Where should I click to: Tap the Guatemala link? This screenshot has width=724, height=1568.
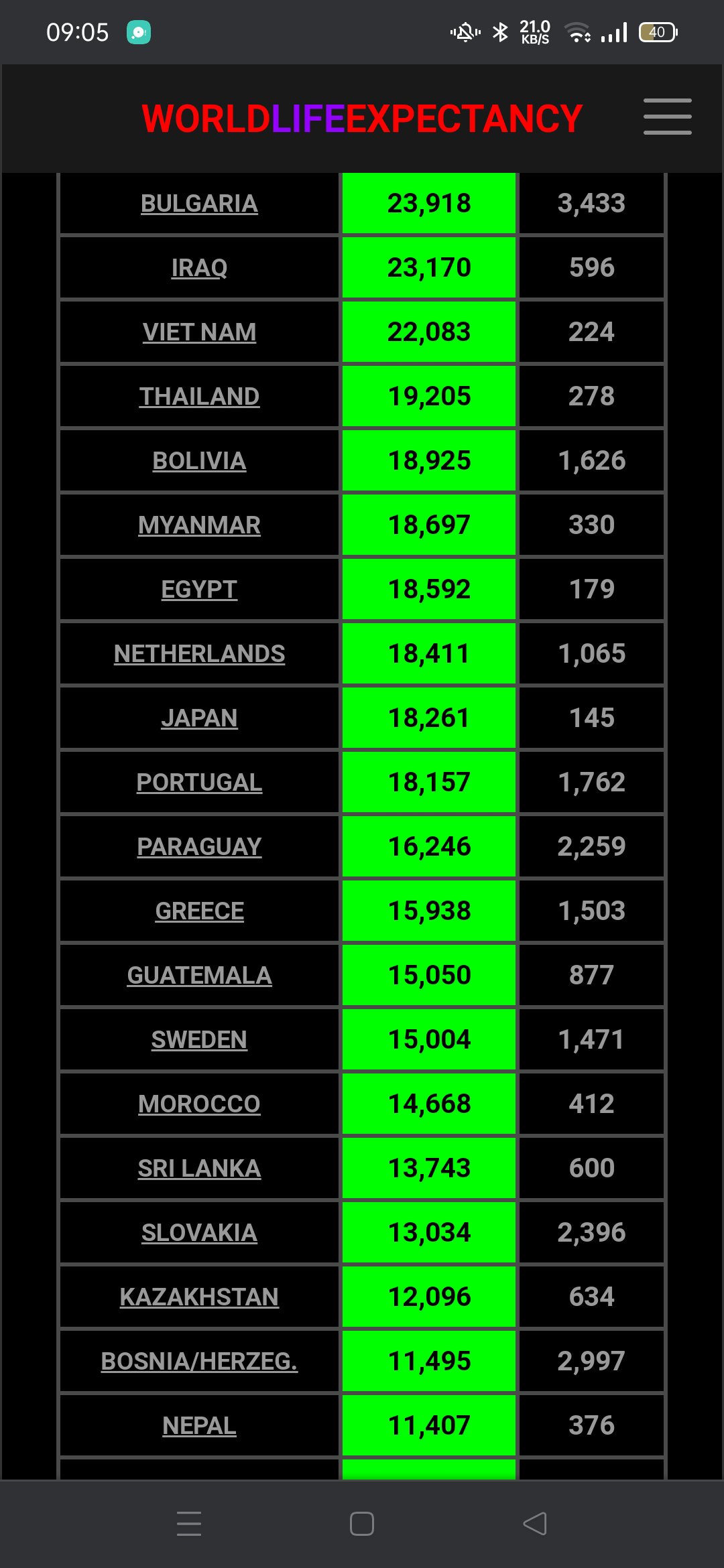tap(199, 976)
